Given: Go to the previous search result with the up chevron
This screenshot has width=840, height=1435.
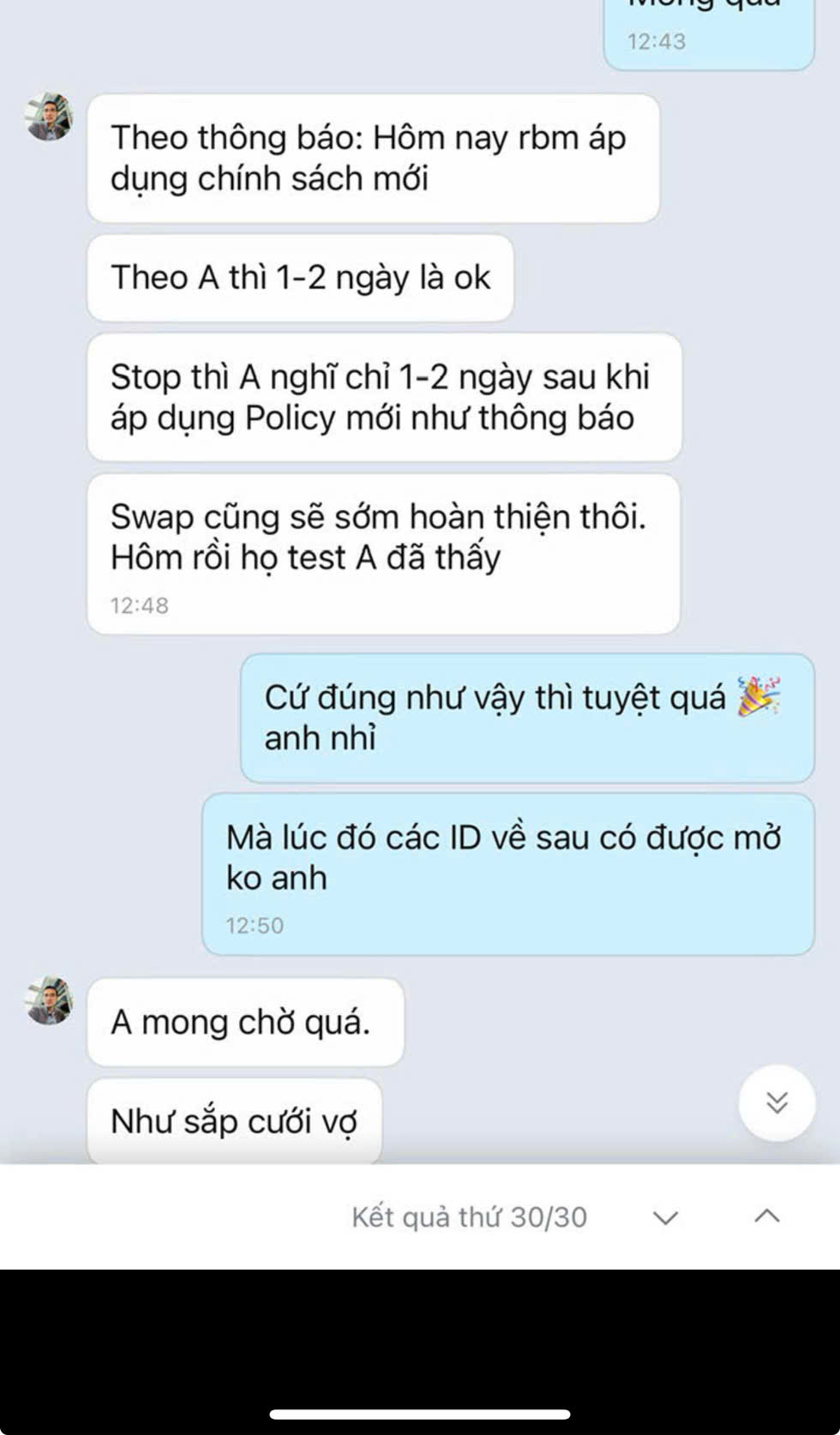Looking at the screenshot, I should 767,1216.
